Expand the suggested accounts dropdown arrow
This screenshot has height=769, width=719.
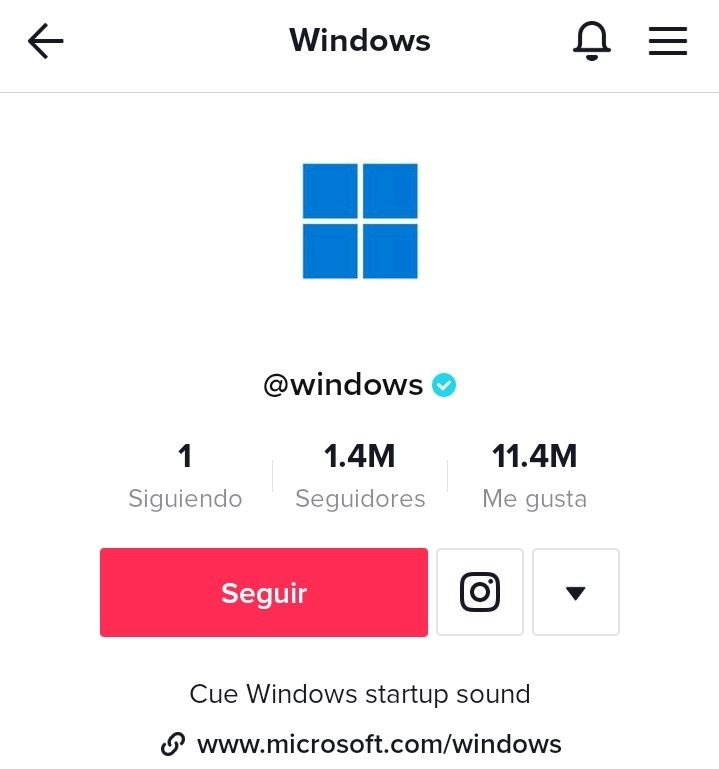click(575, 592)
